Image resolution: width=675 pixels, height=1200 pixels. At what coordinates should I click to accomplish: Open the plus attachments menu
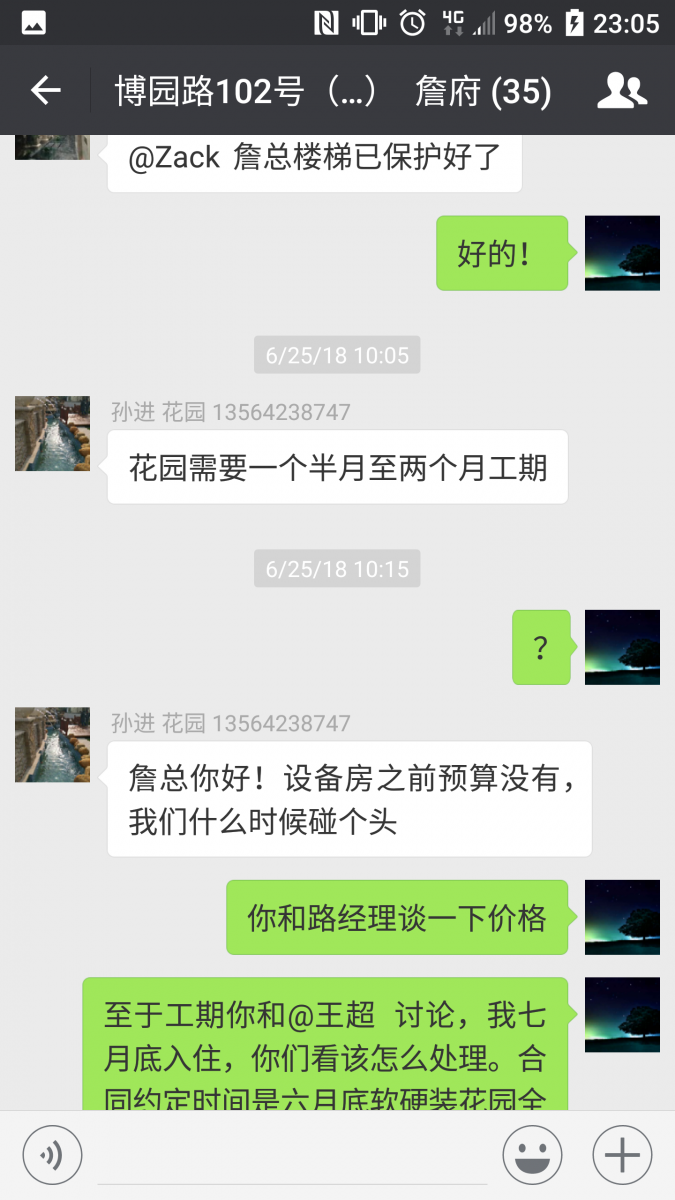click(622, 1156)
